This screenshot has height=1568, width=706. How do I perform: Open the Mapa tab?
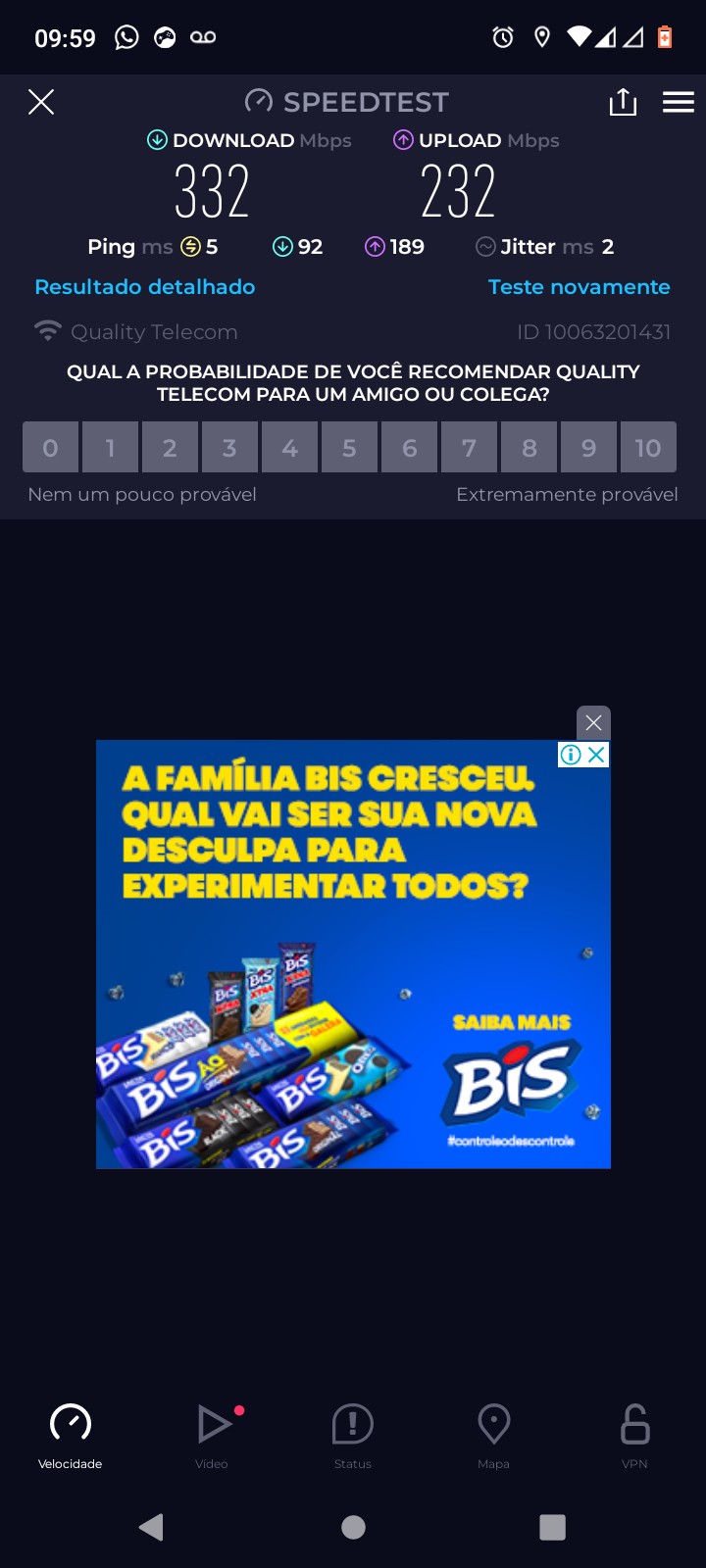click(x=493, y=1434)
